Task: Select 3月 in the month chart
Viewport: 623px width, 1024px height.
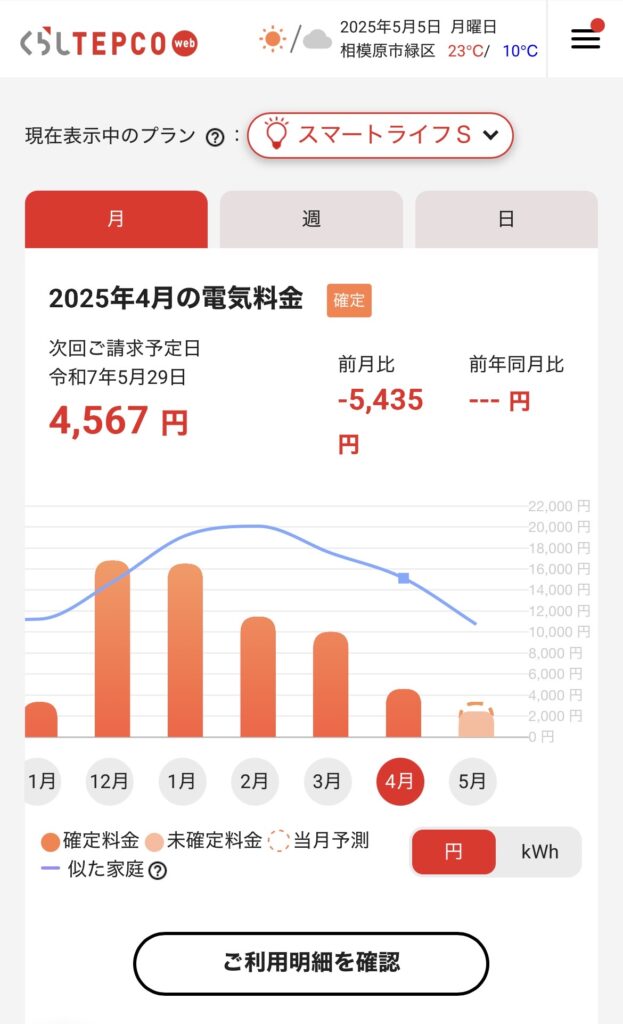Action: [327, 781]
